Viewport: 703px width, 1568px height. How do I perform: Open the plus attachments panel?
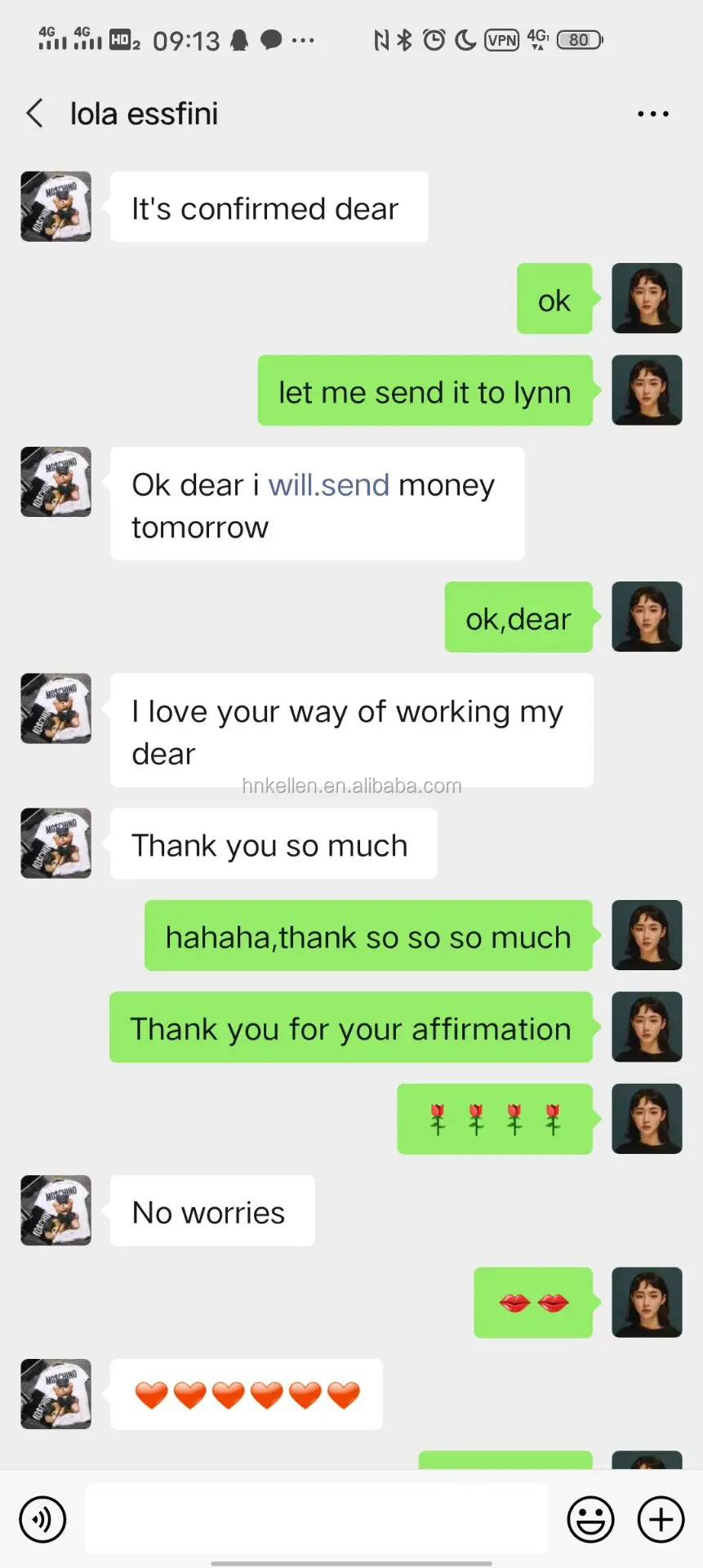[x=661, y=1520]
